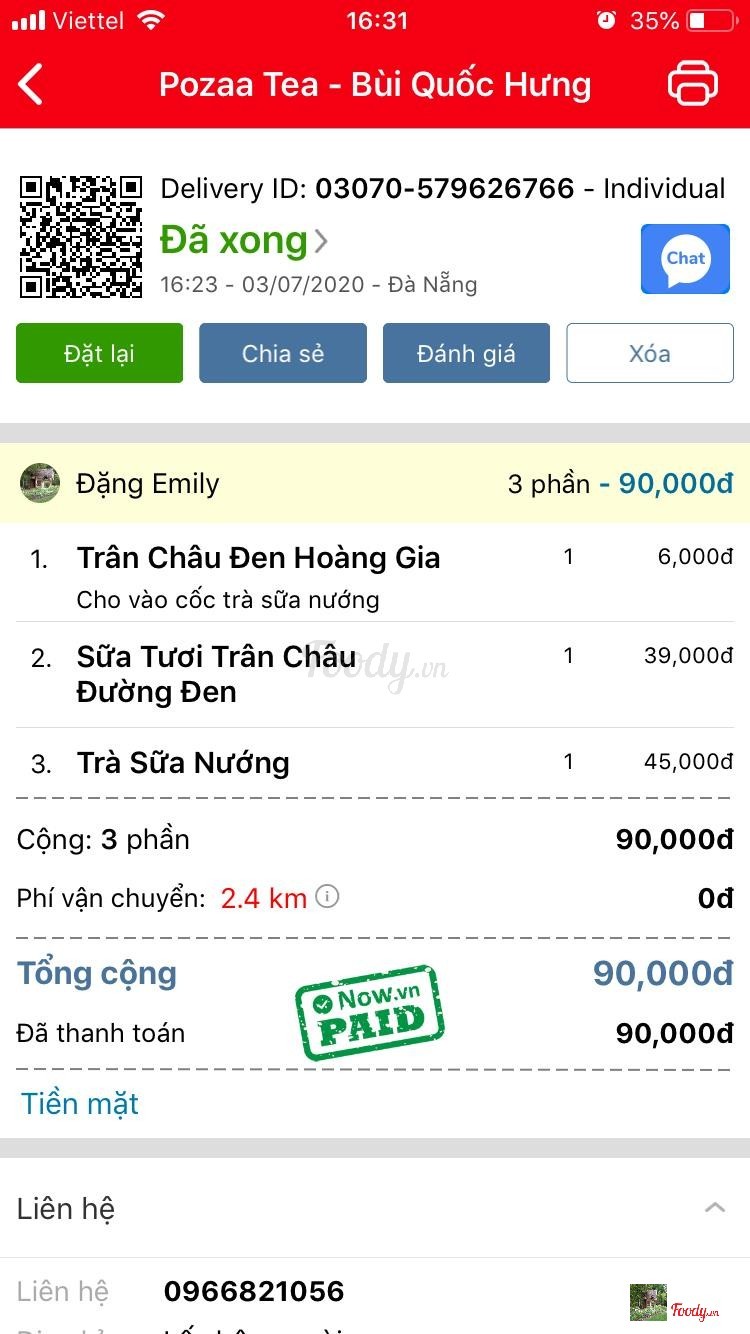Image resolution: width=750 pixels, height=1334 pixels.
Task: Open chat about this delivery
Action: 685,259
